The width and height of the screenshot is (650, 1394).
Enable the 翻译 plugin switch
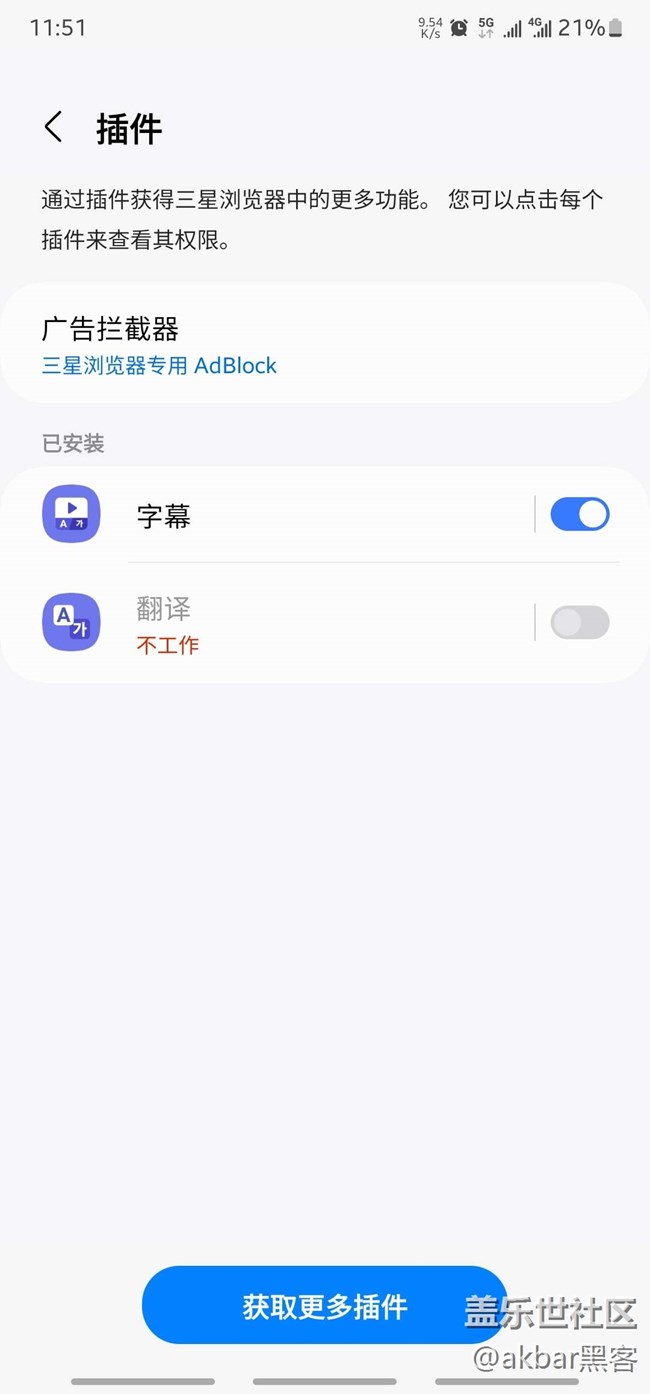click(580, 623)
